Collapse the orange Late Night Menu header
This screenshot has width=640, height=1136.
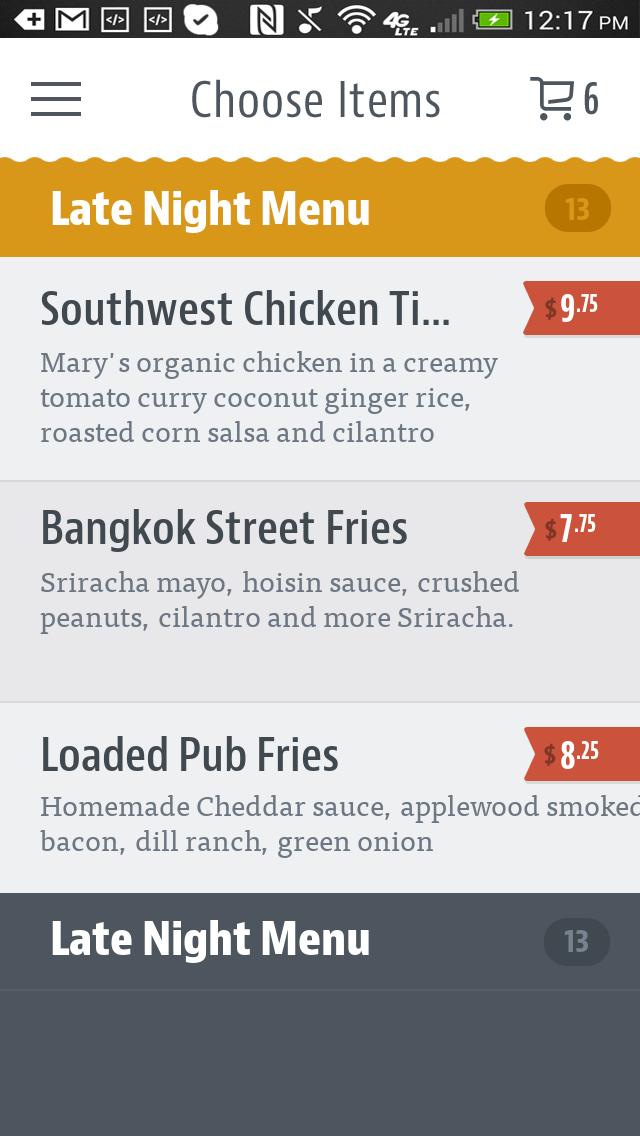(x=320, y=209)
